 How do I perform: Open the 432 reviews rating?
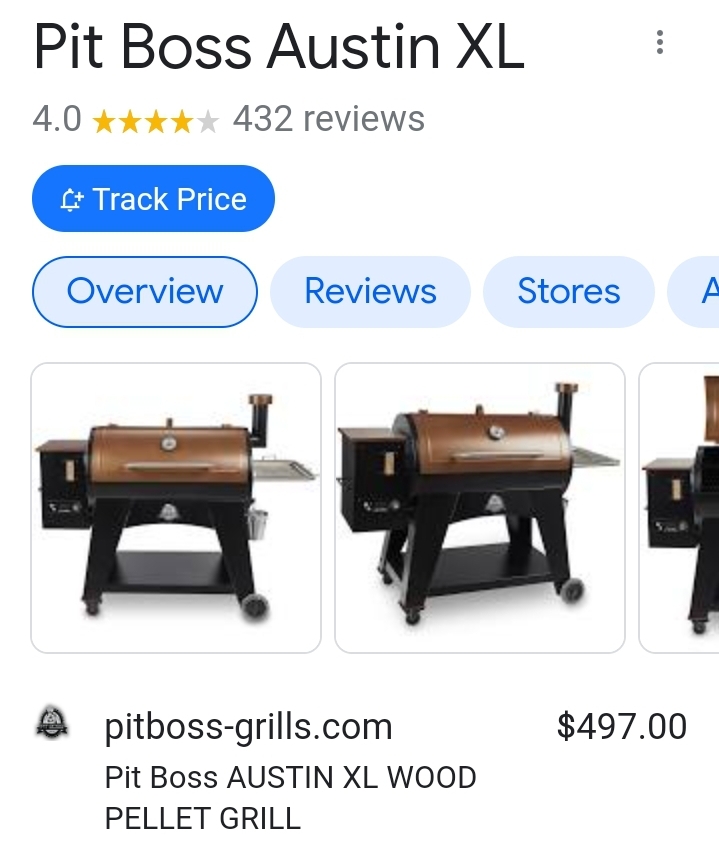pyautogui.click(x=328, y=120)
